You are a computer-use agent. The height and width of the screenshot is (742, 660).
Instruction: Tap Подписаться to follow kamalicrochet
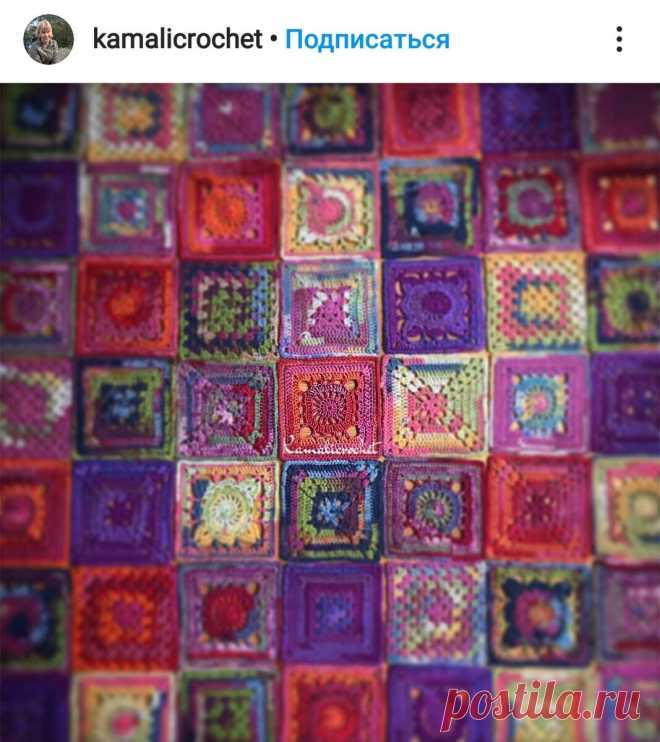(367, 40)
